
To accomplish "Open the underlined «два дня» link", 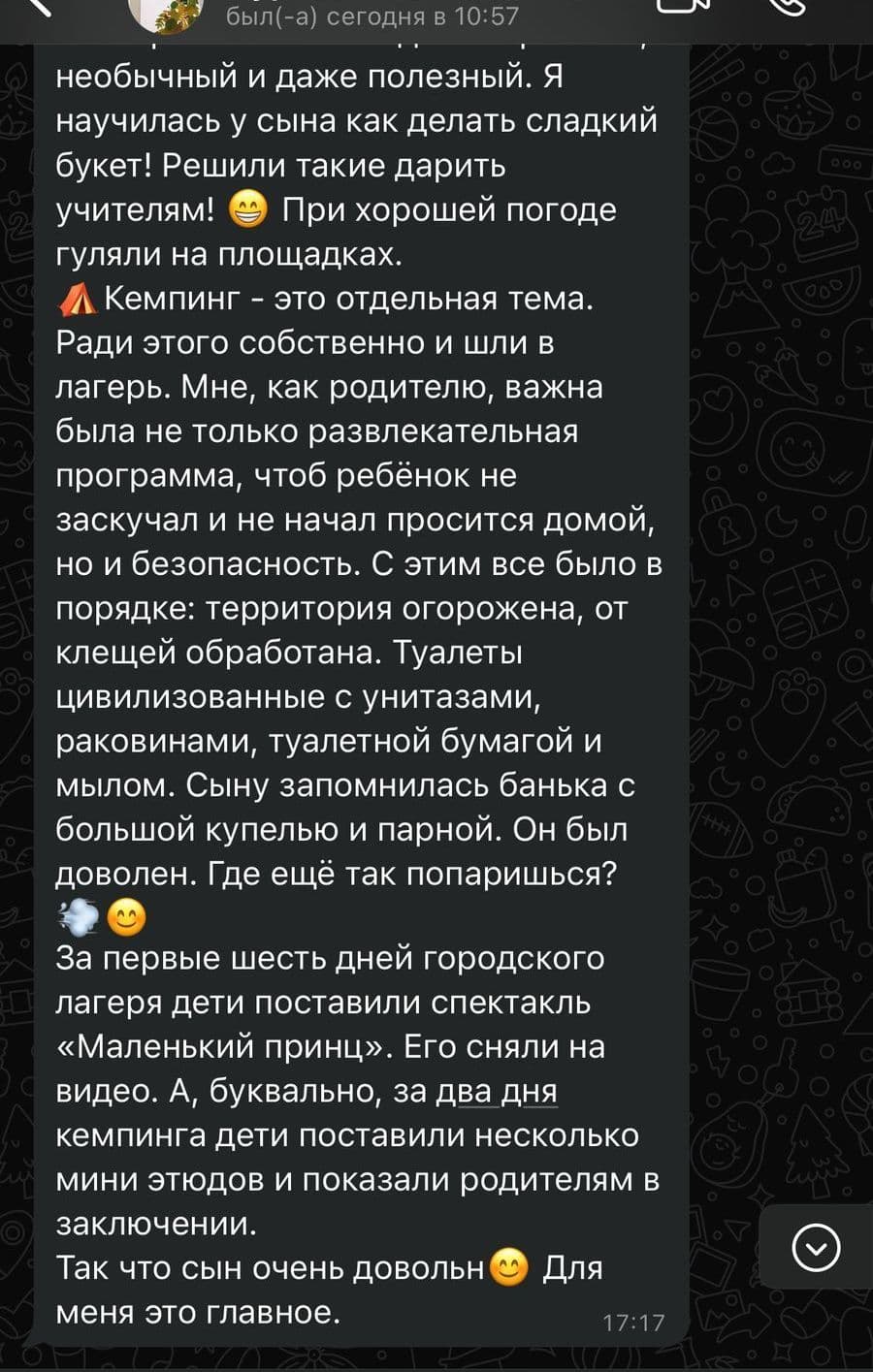I will pos(497,1092).
